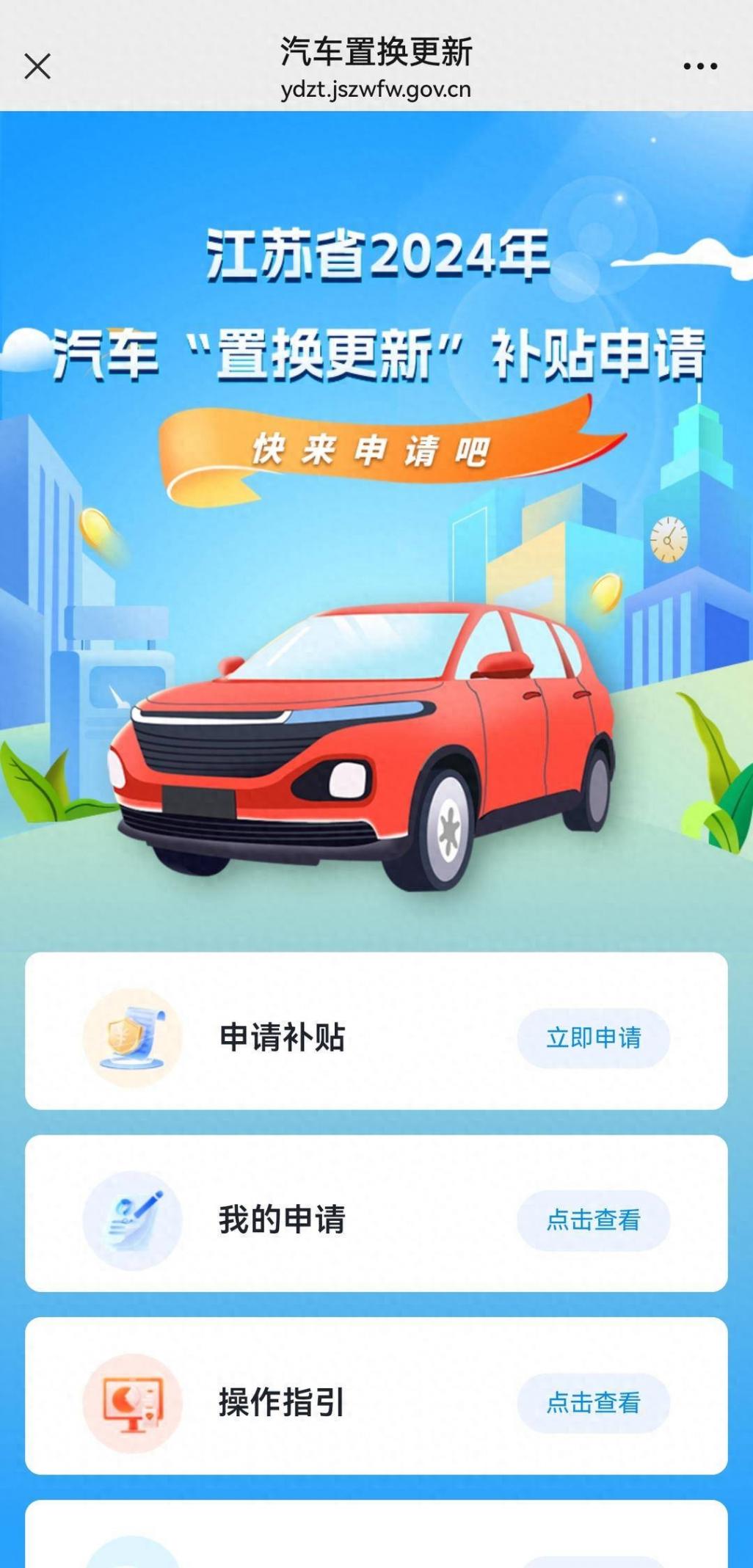Click the ydzt.jszwfw.gov.cn address text
The height and width of the screenshot is (1568, 753).
click(x=376, y=91)
